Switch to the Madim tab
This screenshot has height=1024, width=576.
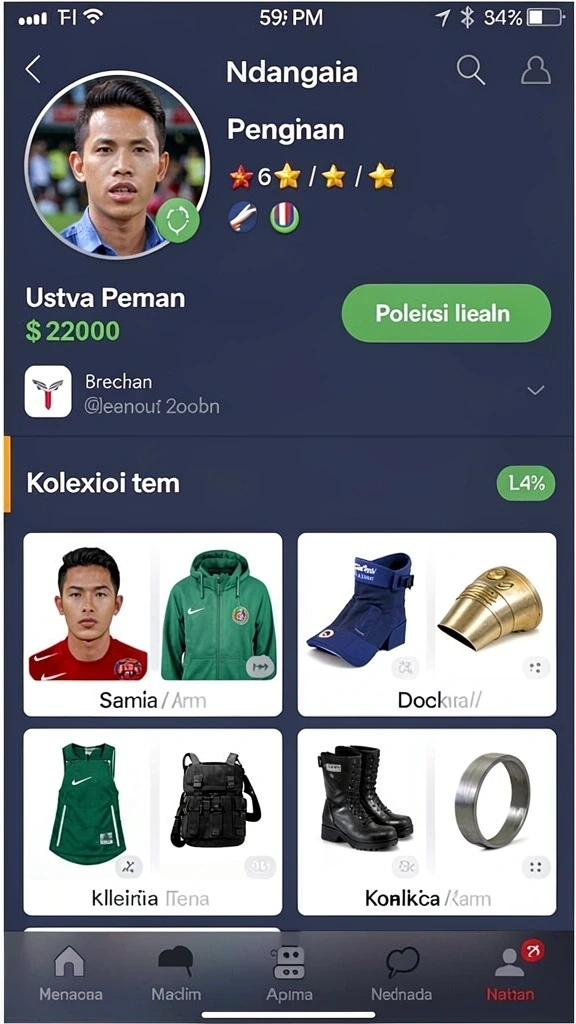pos(176,973)
